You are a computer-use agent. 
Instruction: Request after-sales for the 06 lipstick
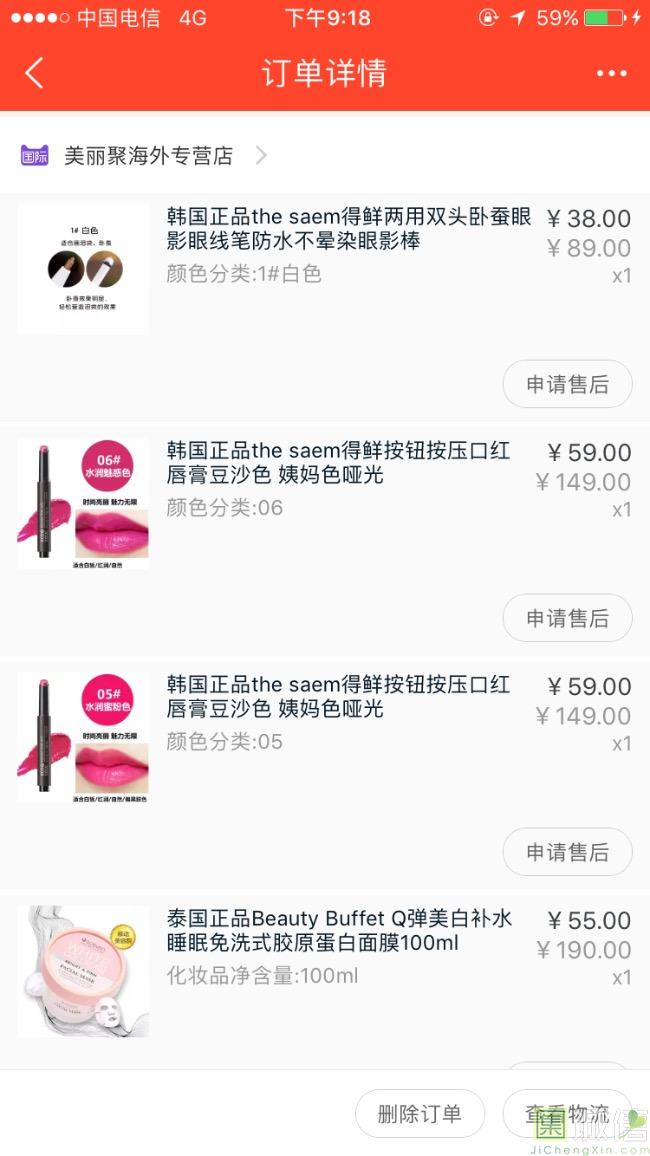click(x=567, y=619)
